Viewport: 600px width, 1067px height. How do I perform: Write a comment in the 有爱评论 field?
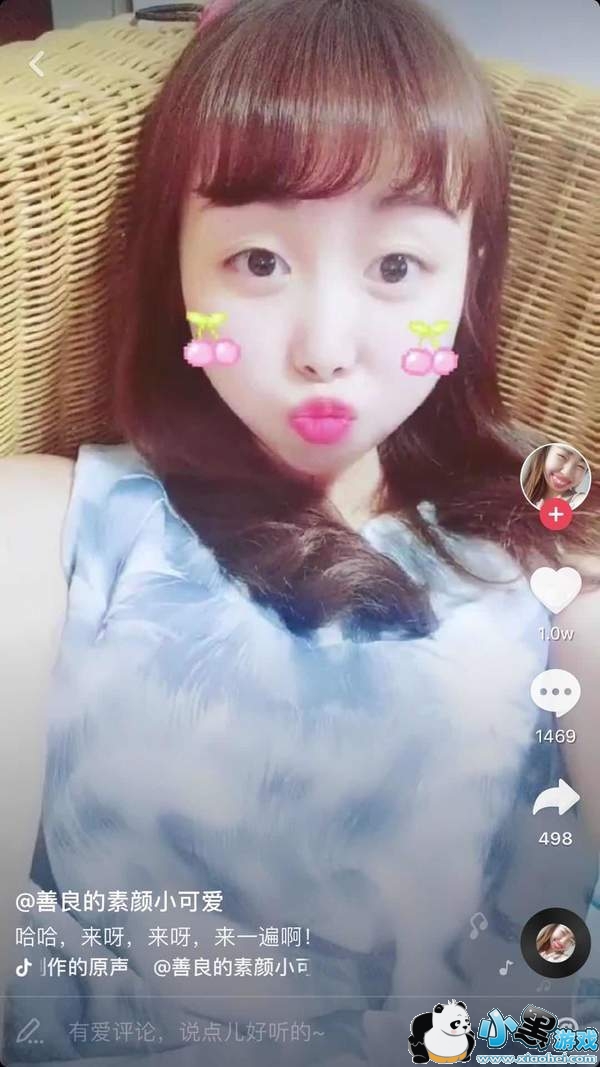click(197, 1032)
